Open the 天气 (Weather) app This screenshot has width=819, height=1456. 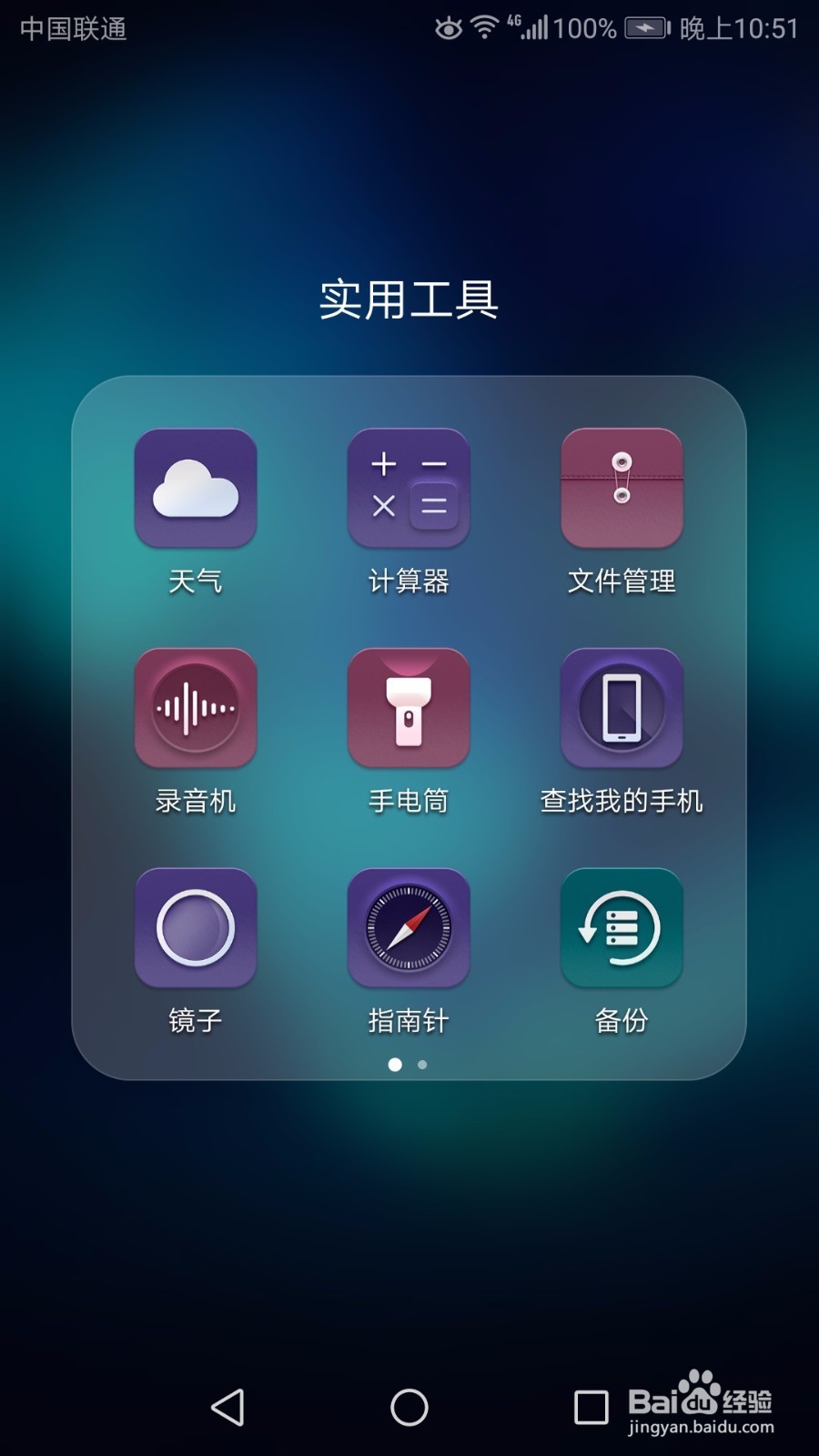(x=196, y=490)
